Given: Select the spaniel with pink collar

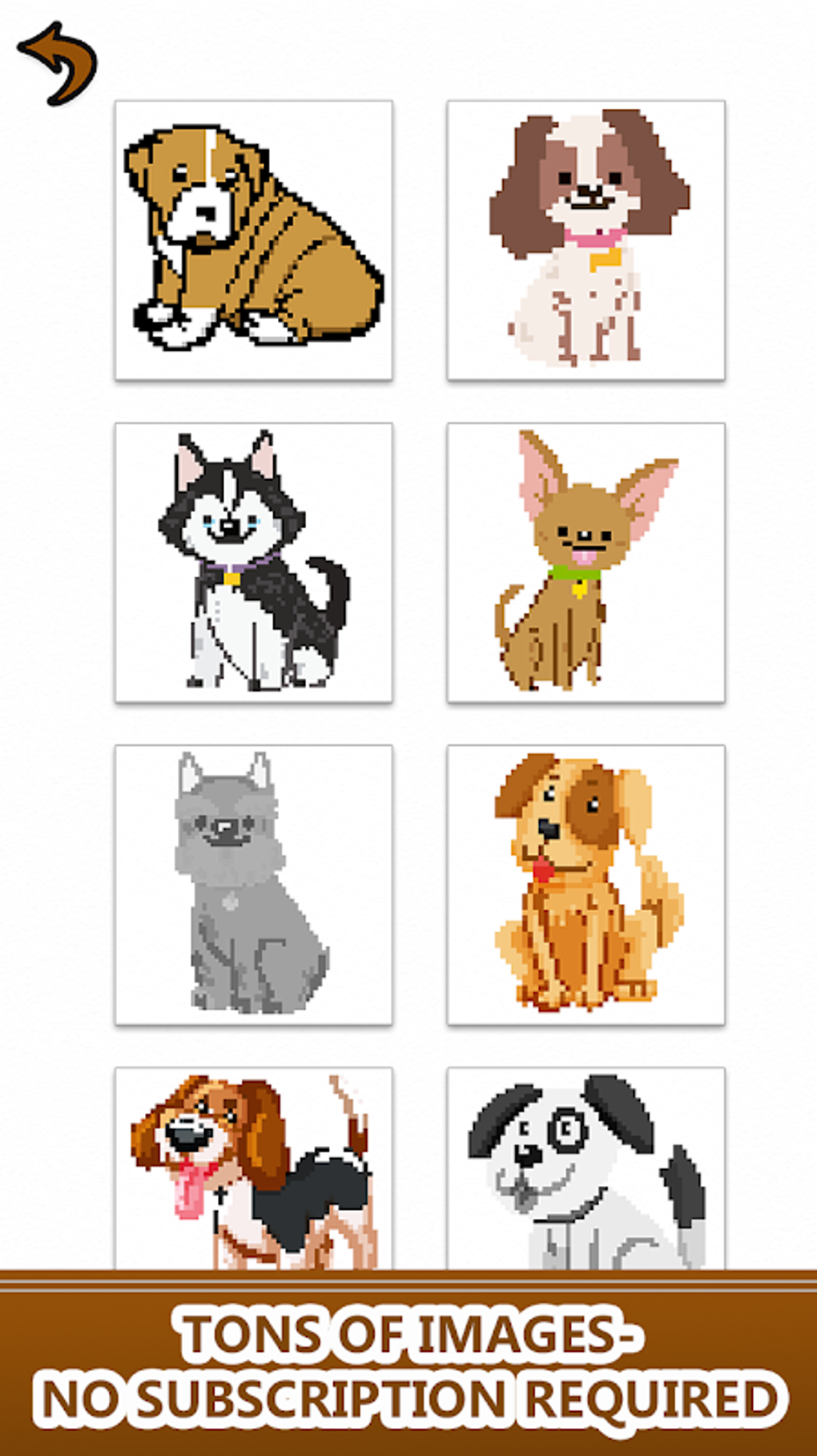Looking at the screenshot, I should click(586, 240).
